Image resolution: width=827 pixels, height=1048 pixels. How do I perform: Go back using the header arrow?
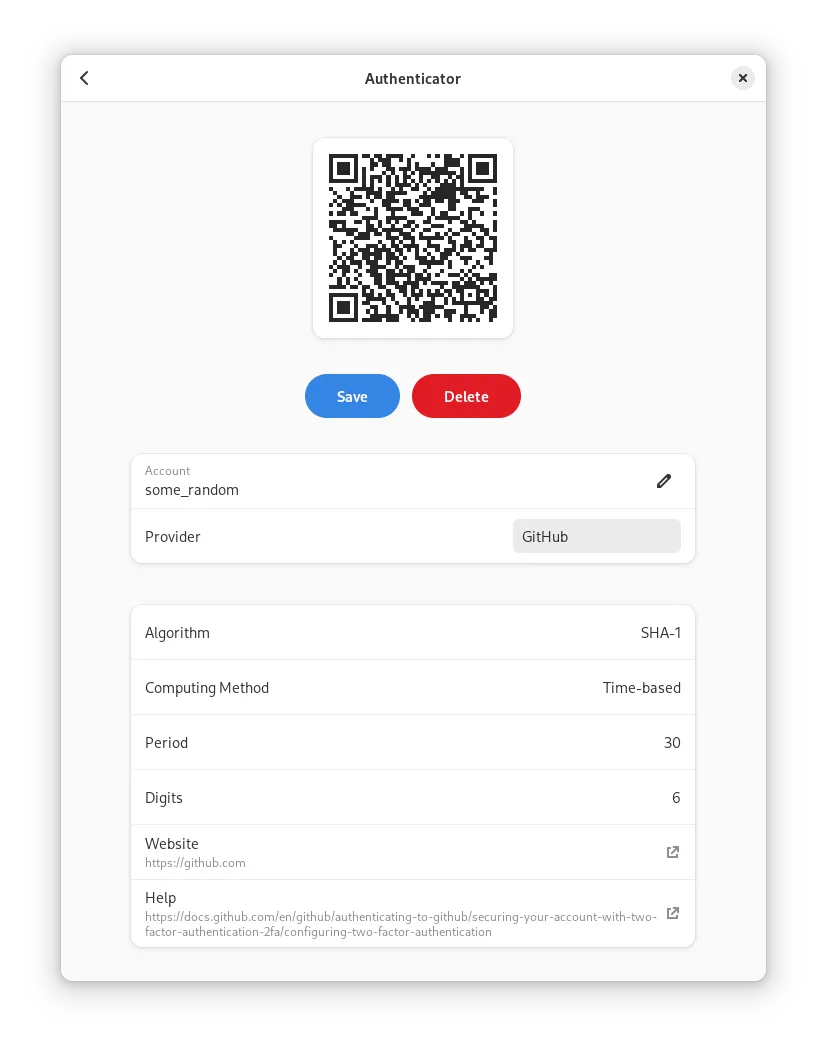click(85, 78)
